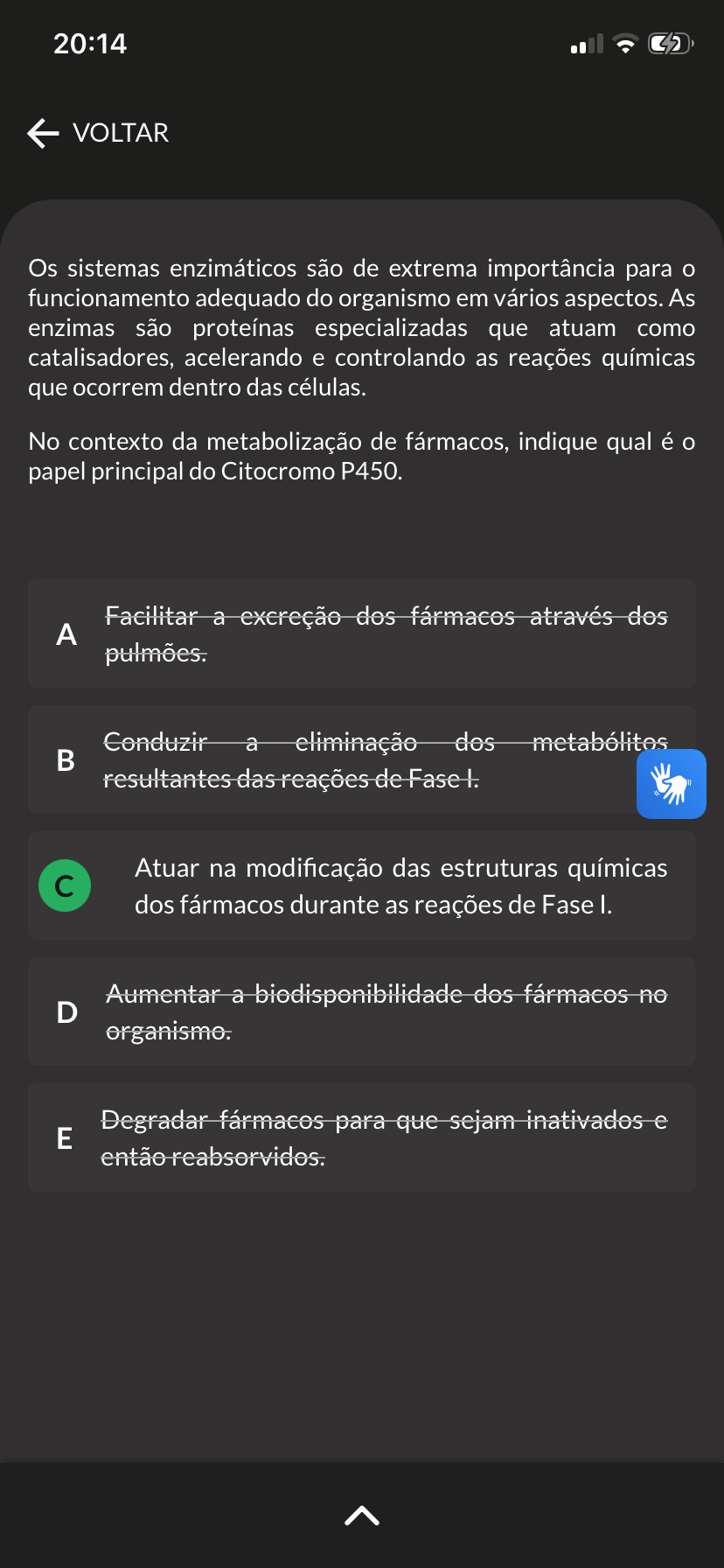This screenshot has height=1568, width=724.
Task: Pick option D about increasing bioavailability
Action: tap(362, 1011)
